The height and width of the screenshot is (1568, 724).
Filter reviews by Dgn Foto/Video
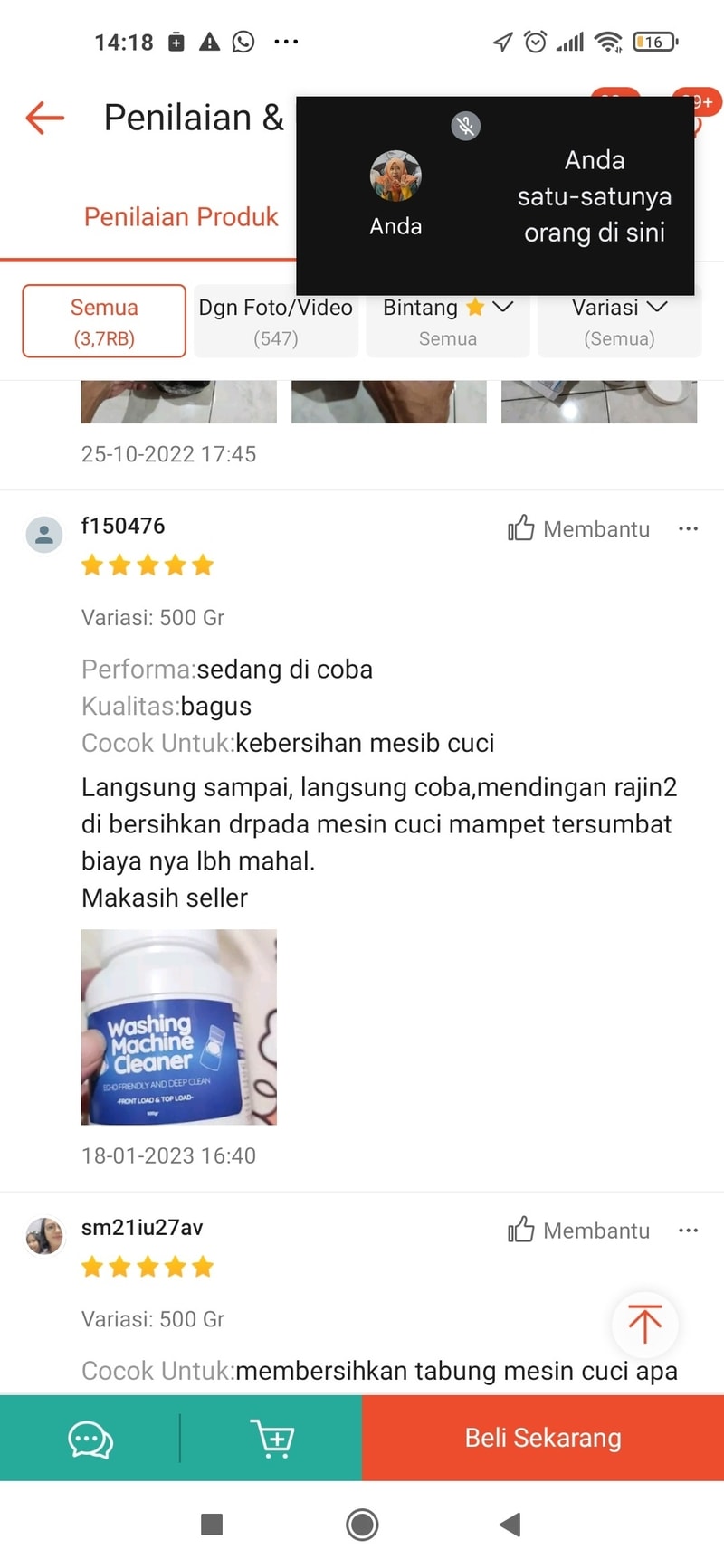(x=276, y=321)
